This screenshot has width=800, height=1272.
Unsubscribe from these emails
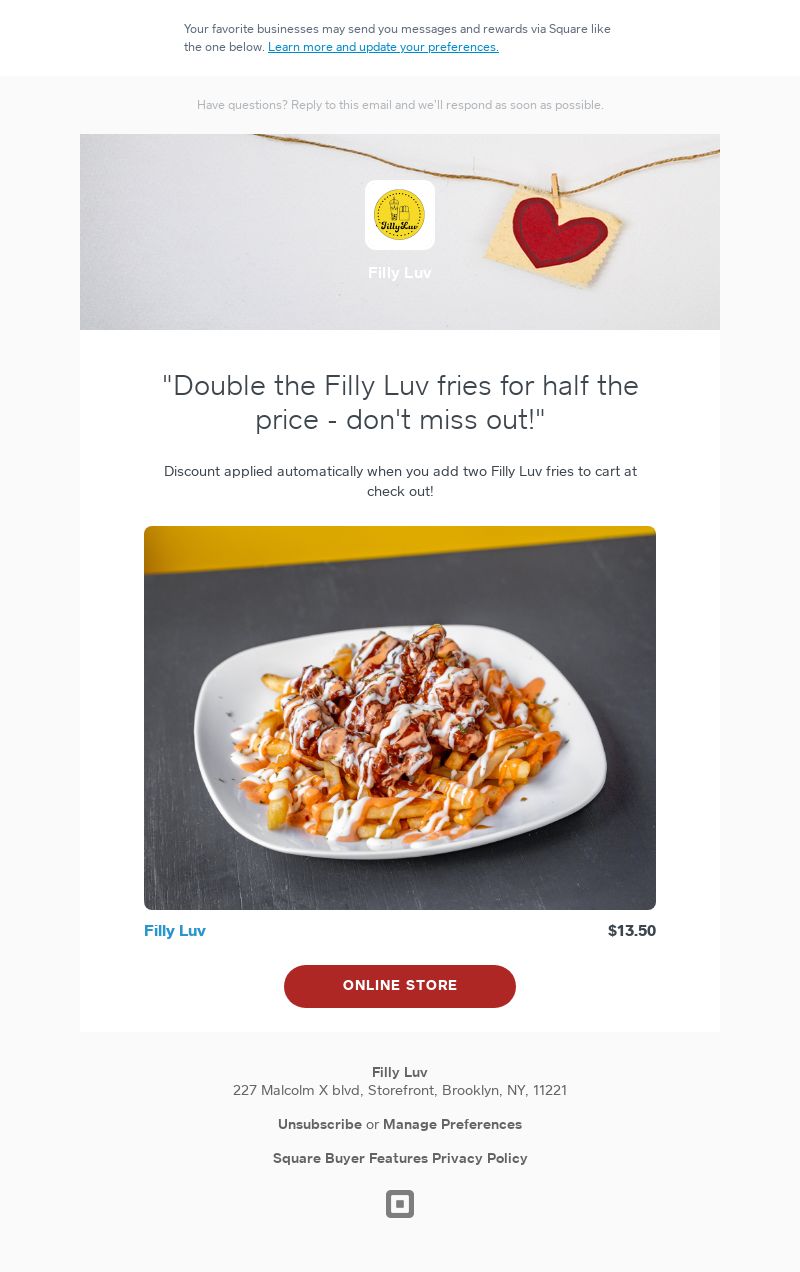pos(320,1124)
